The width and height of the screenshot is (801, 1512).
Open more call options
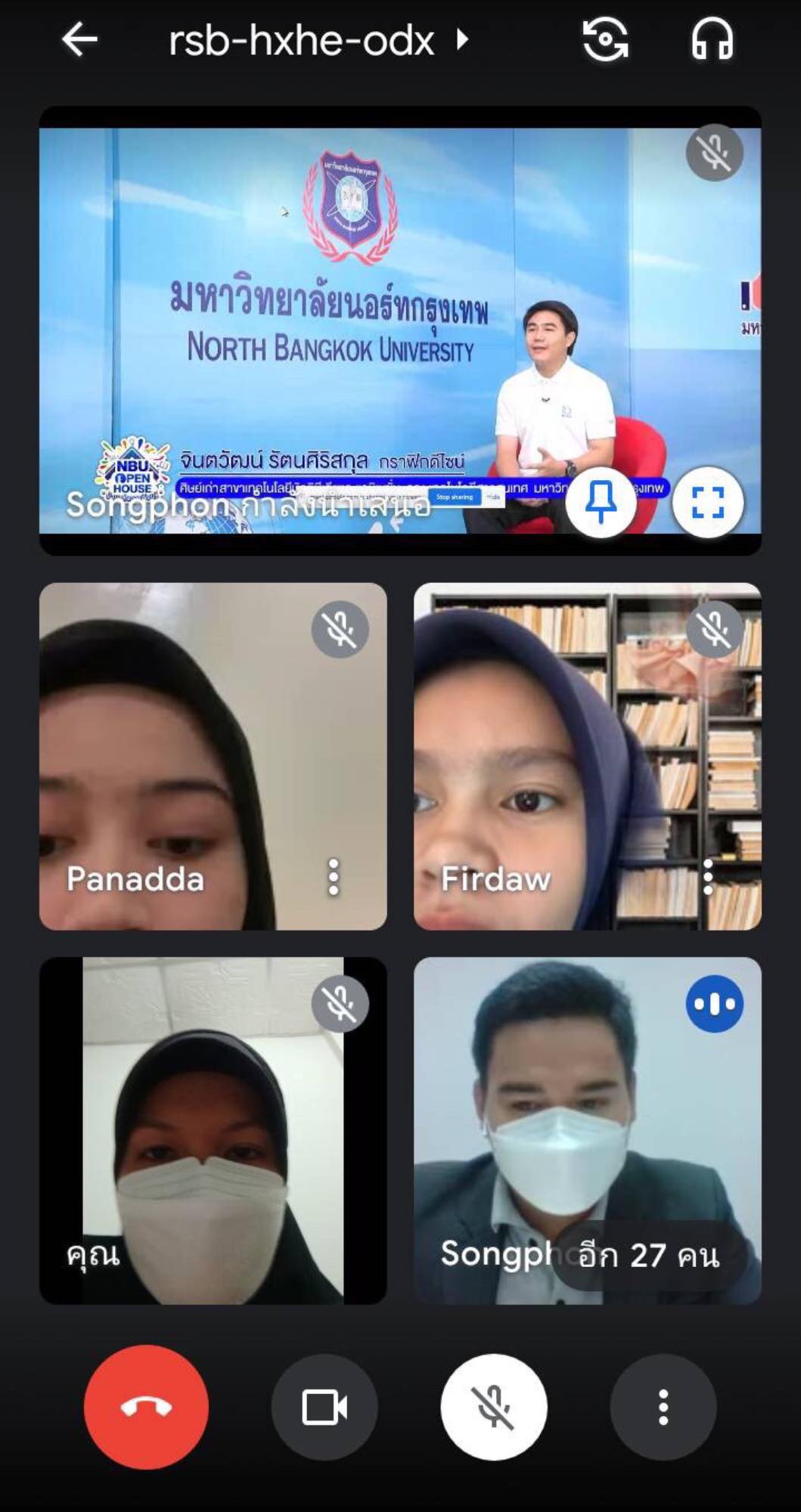point(663,1407)
